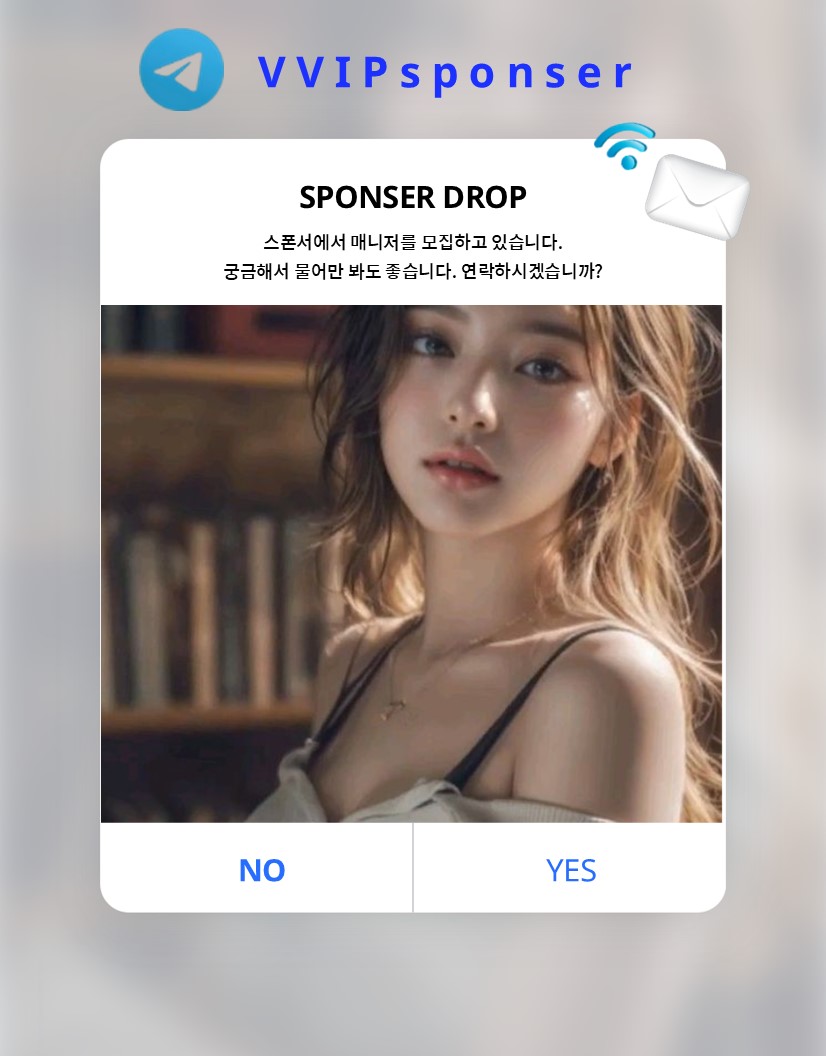Tap the smallest Wi-Fi arc

629,164
